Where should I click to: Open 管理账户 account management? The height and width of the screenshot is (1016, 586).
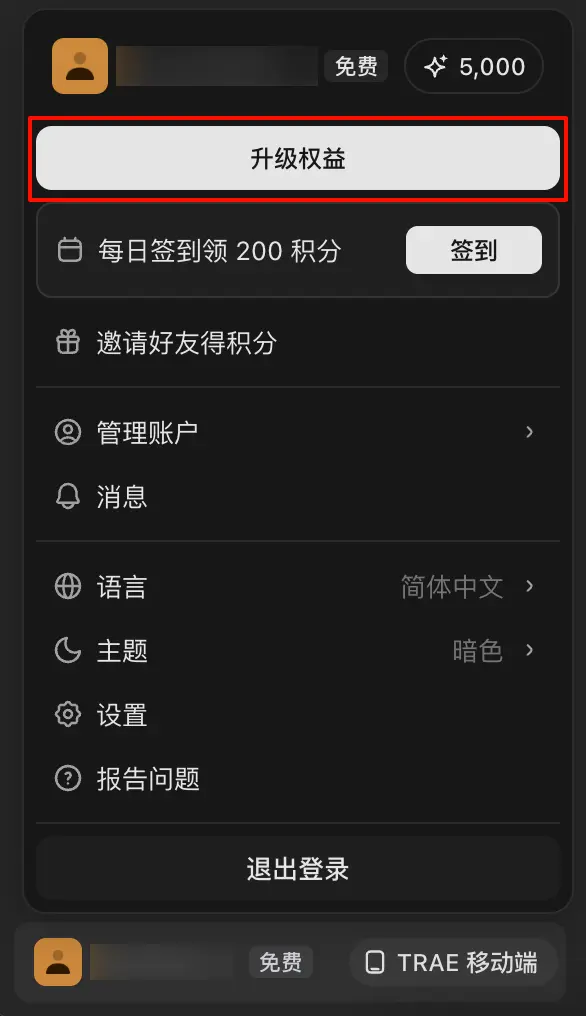(x=298, y=432)
